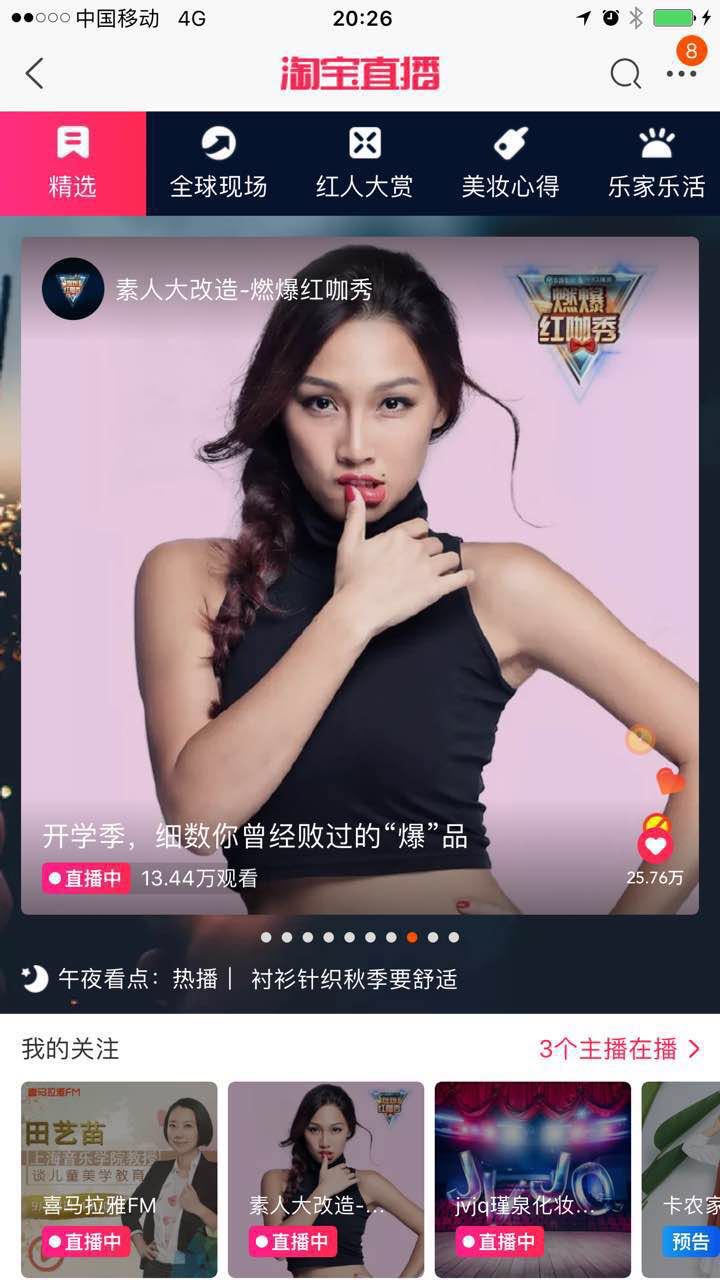Open the three-dot overflow menu

click(x=681, y=74)
